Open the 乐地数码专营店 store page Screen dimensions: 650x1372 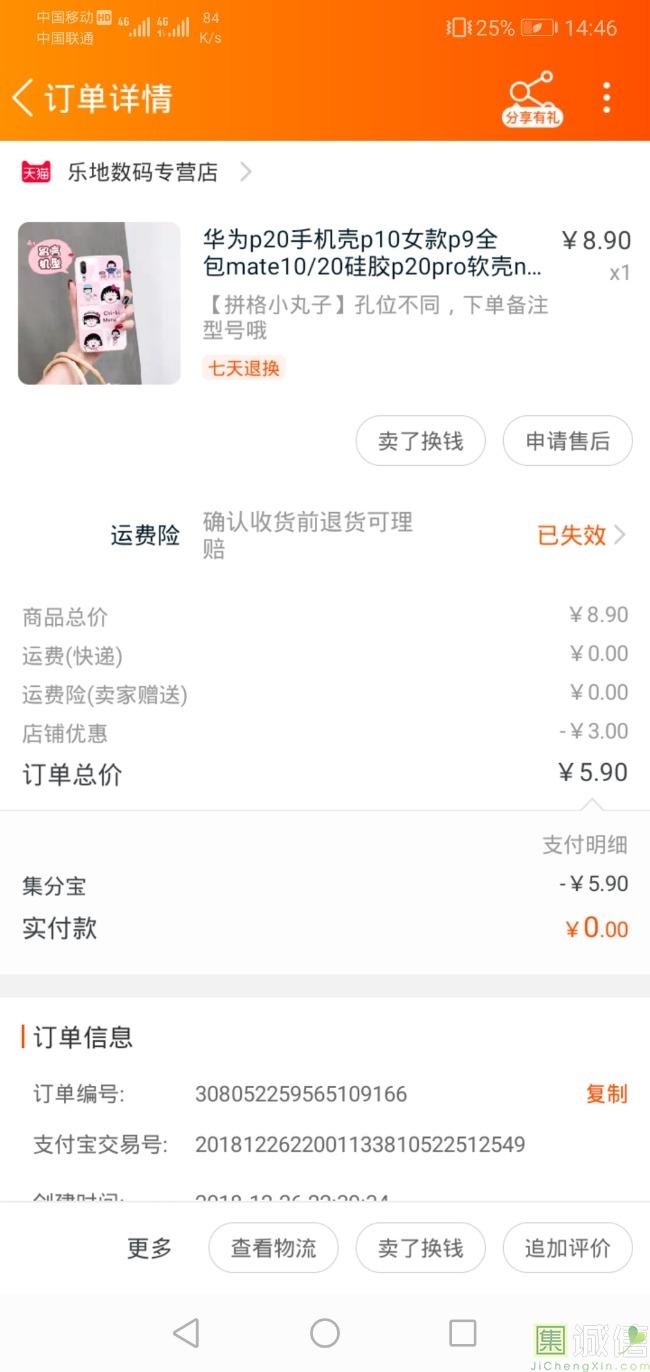click(142, 172)
